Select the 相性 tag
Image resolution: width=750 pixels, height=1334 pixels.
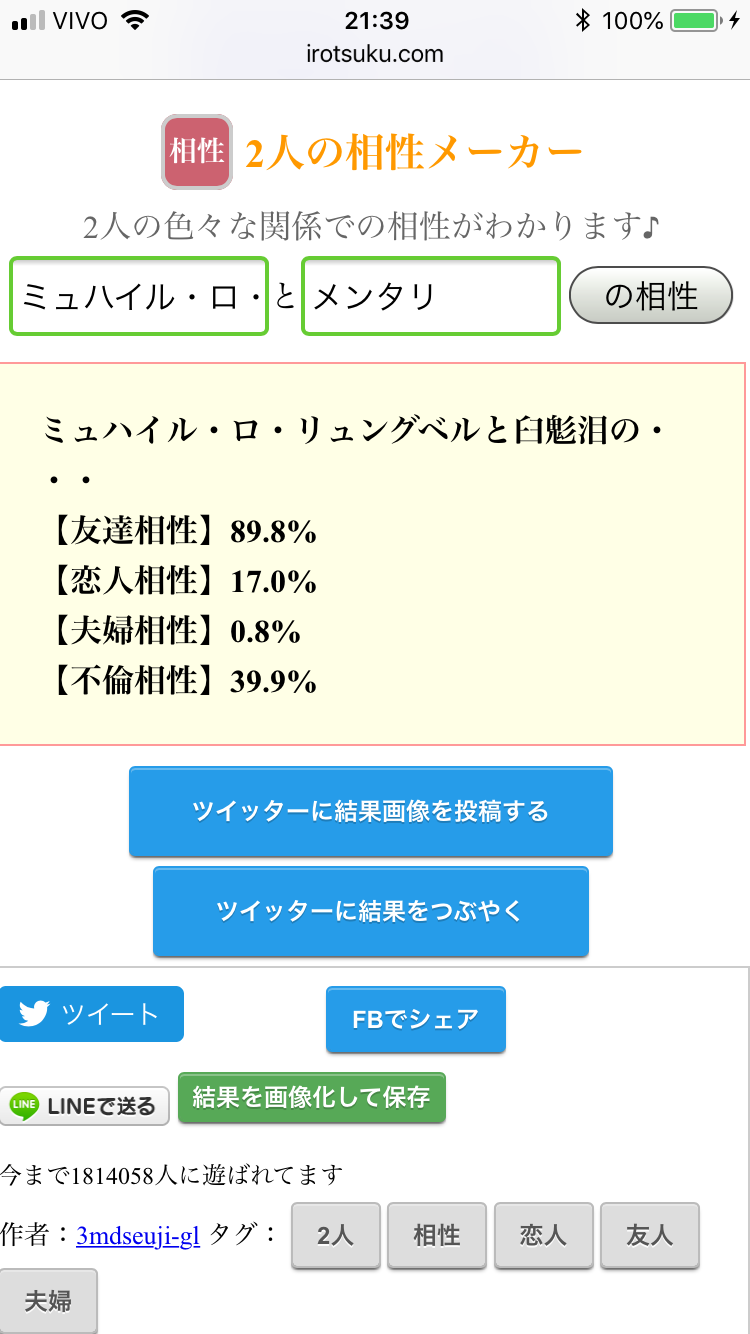coord(437,1236)
